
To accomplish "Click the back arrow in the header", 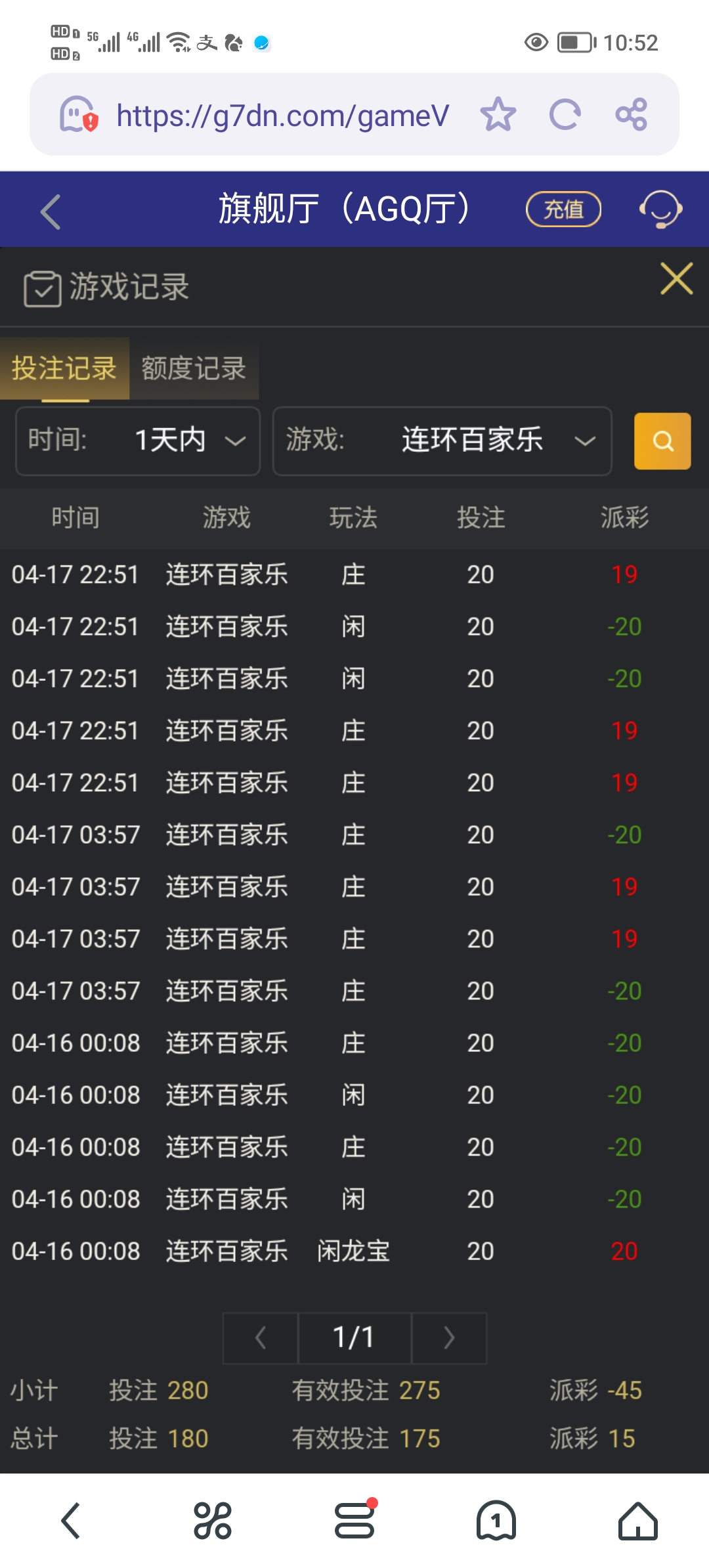I will coord(49,209).
